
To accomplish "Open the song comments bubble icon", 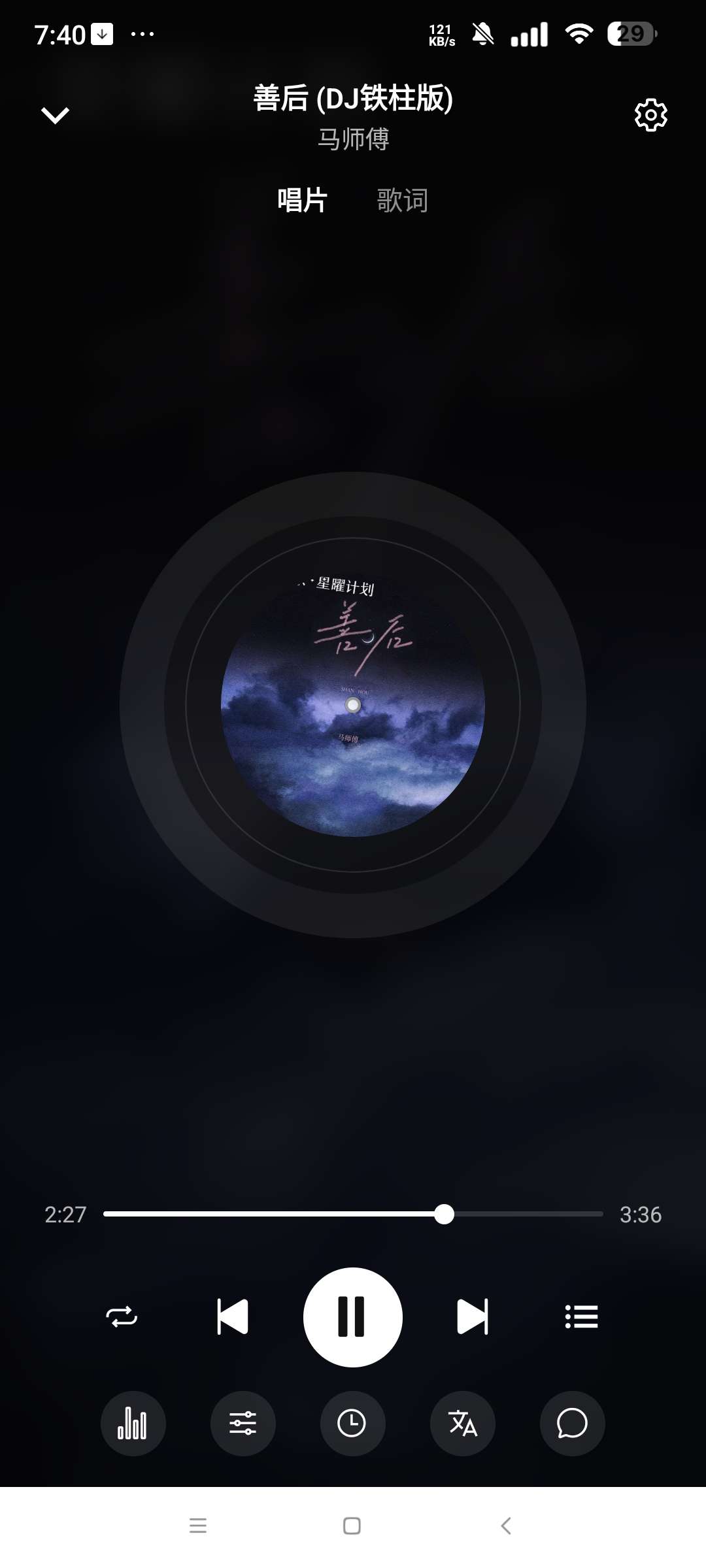I will click(571, 1424).
